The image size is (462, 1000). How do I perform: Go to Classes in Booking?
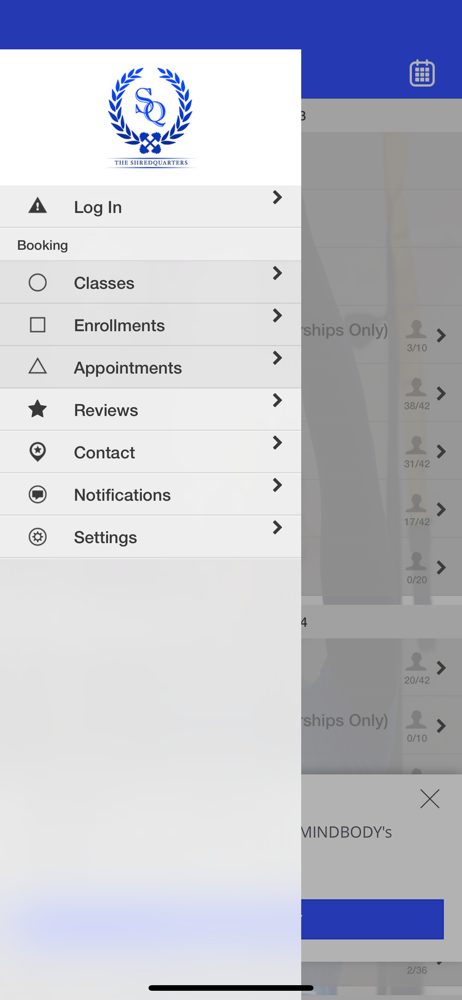151,283
